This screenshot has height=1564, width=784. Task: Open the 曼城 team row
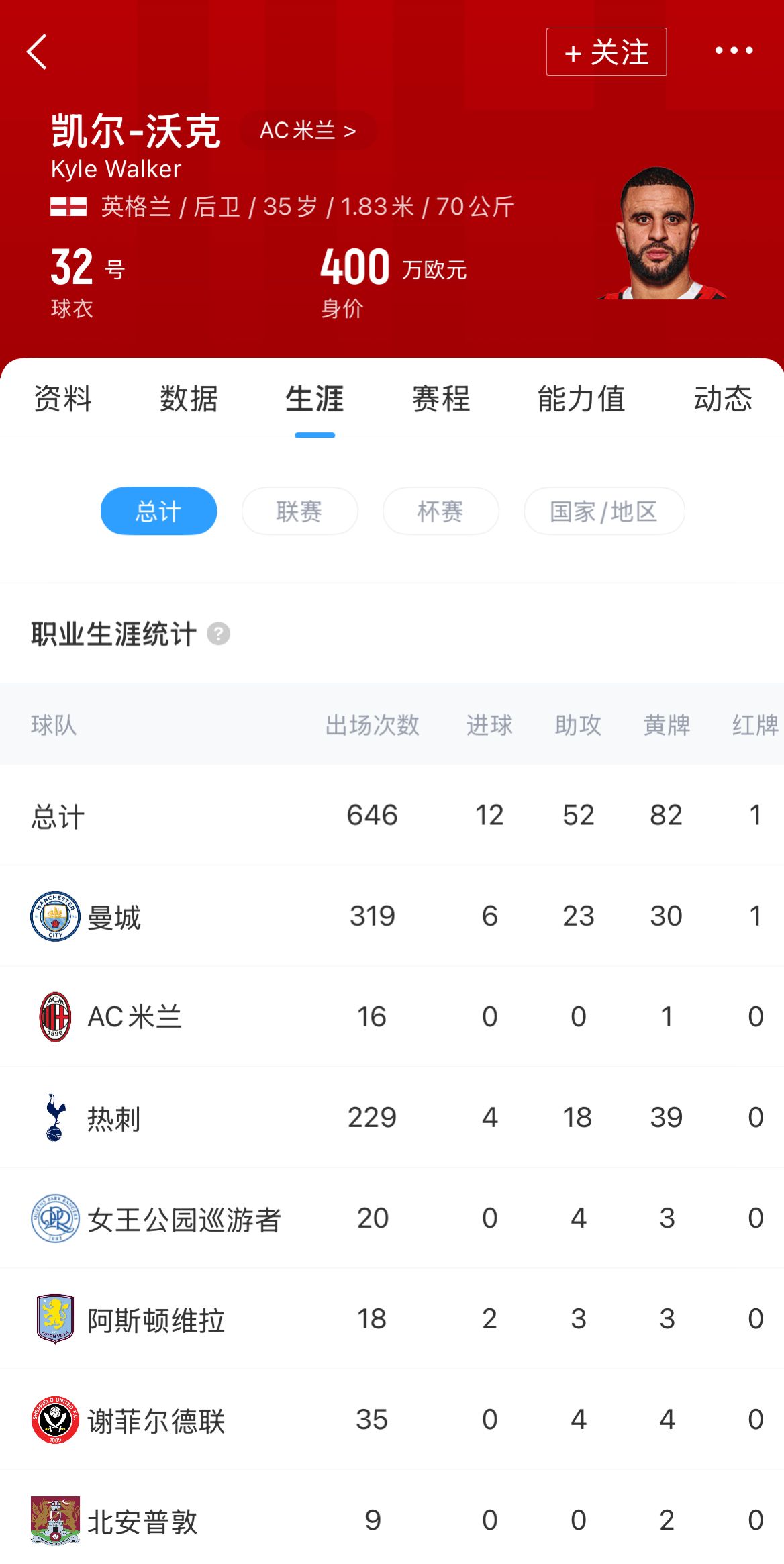[x=392, y=916]
